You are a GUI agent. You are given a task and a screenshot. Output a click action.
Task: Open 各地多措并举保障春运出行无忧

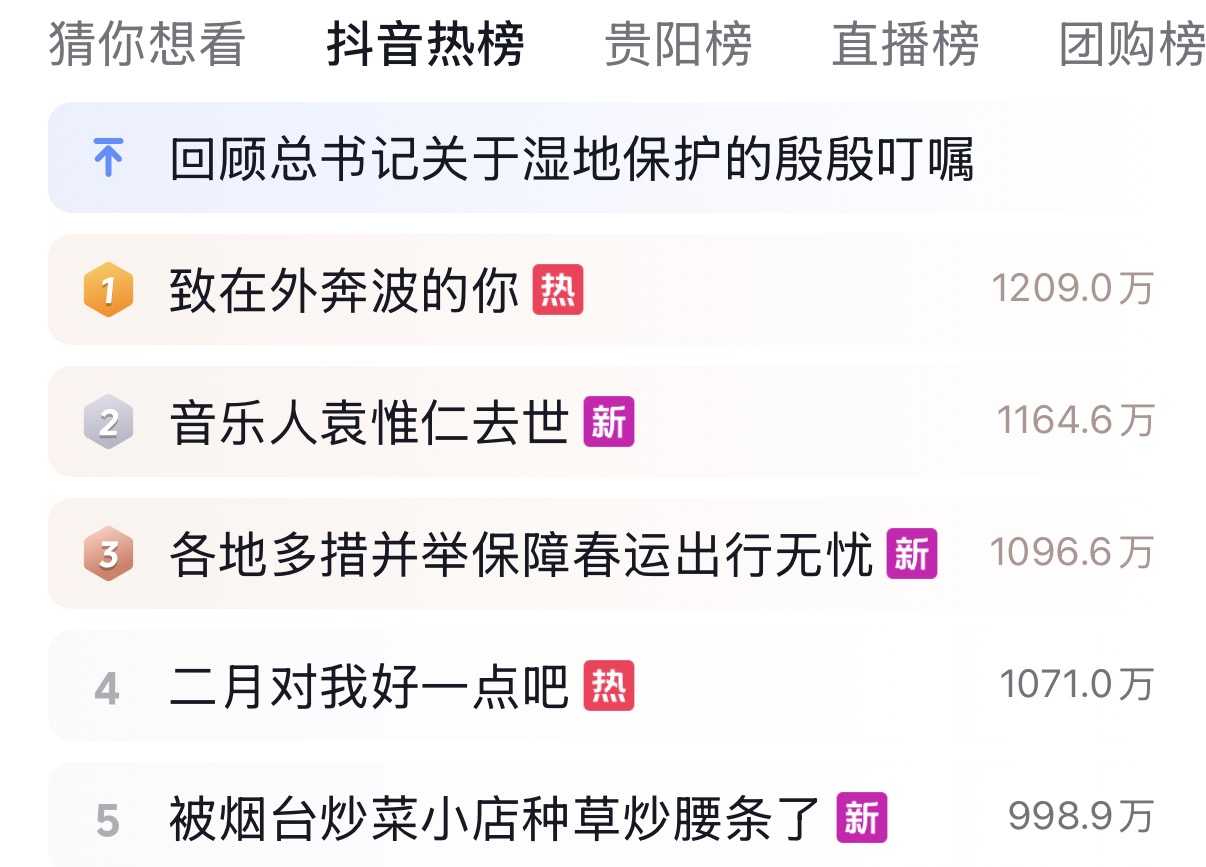click(x=521, y=555)
